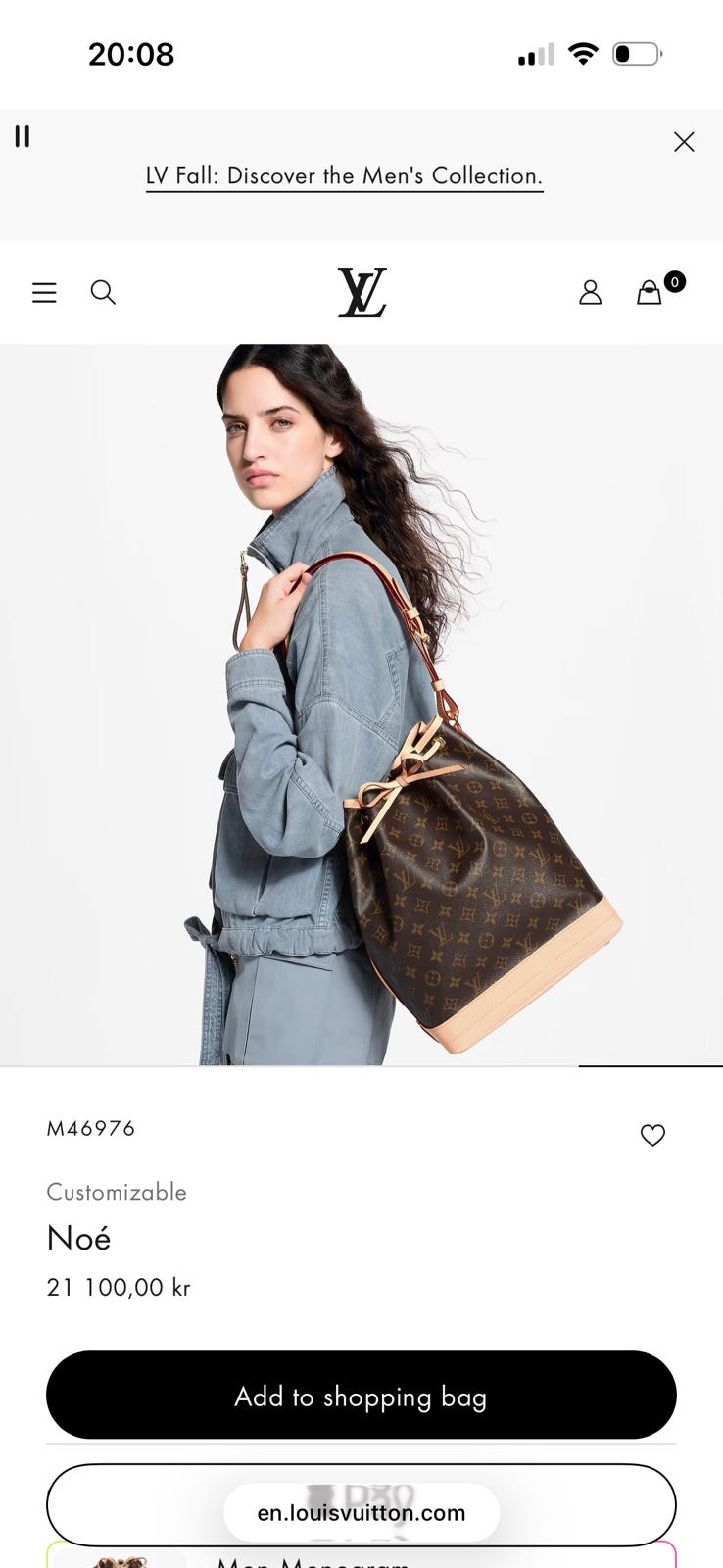The height and width of the screenshot is (1568, 723).
Task: Open the LV Fall Men's Collection link
Action: click(344, 176)
